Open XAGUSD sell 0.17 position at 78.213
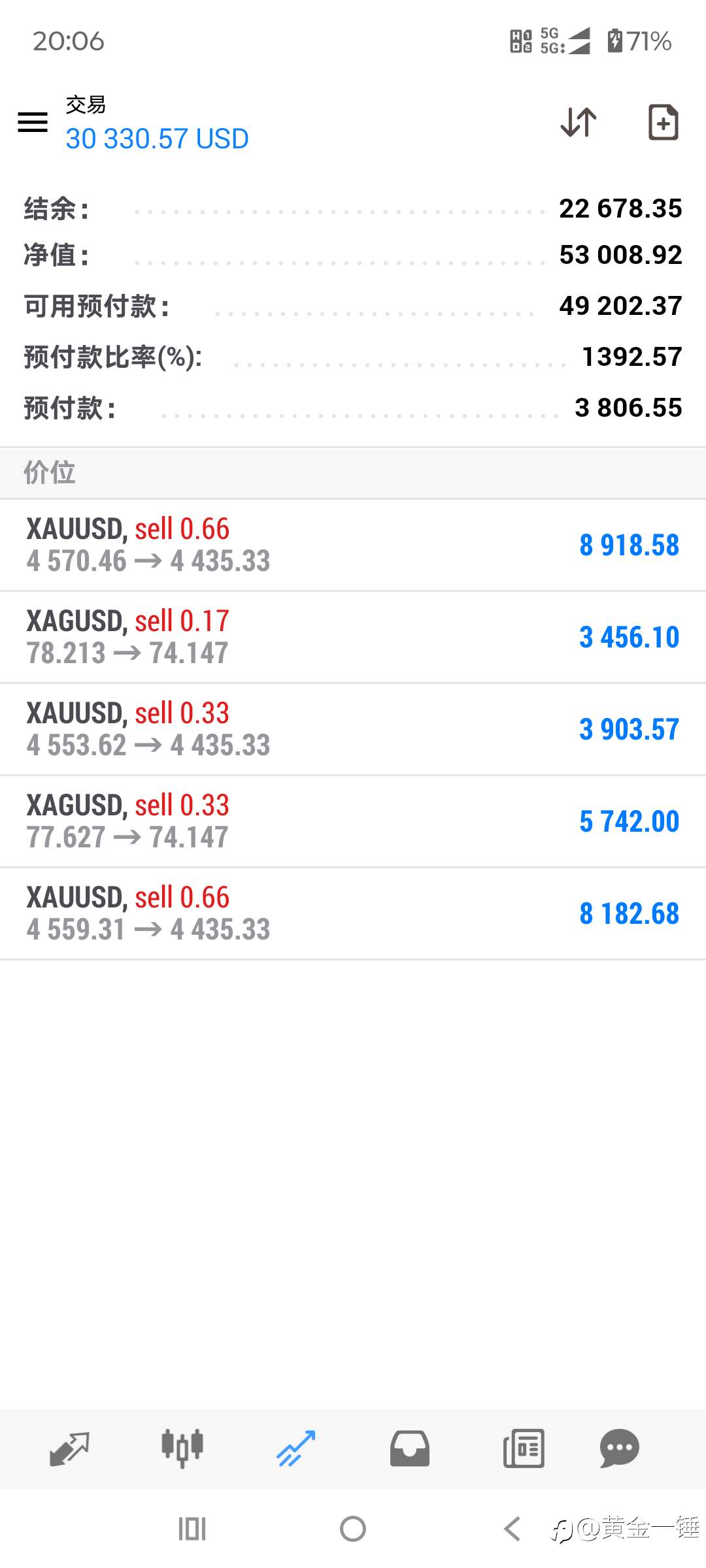Viewport: 706px width, 1568px height. pos(353,638)
